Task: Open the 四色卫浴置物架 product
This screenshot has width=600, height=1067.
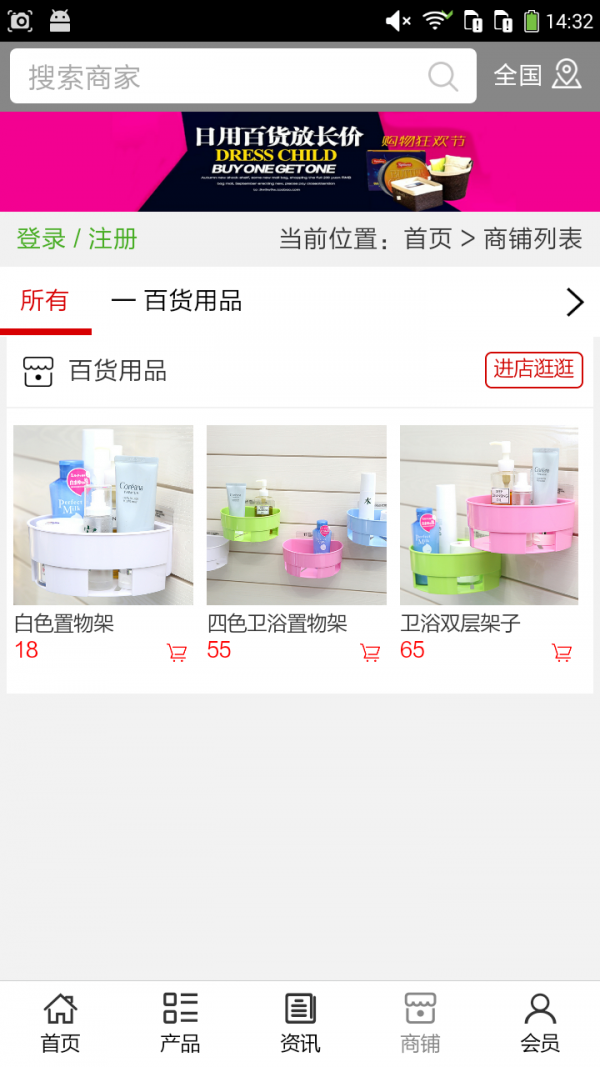Action: pyautogui.click(x=296, y=515)
